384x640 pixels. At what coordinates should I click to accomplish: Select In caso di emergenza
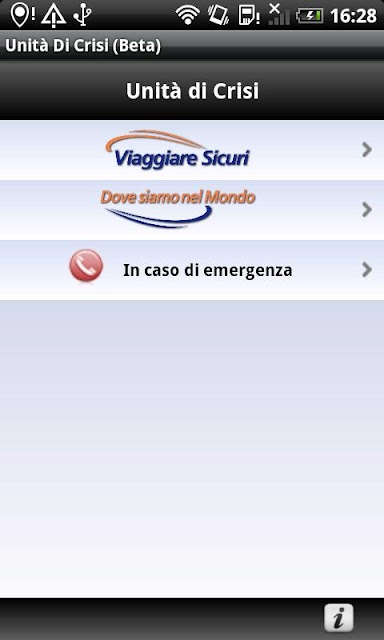(x=192, y=270)
